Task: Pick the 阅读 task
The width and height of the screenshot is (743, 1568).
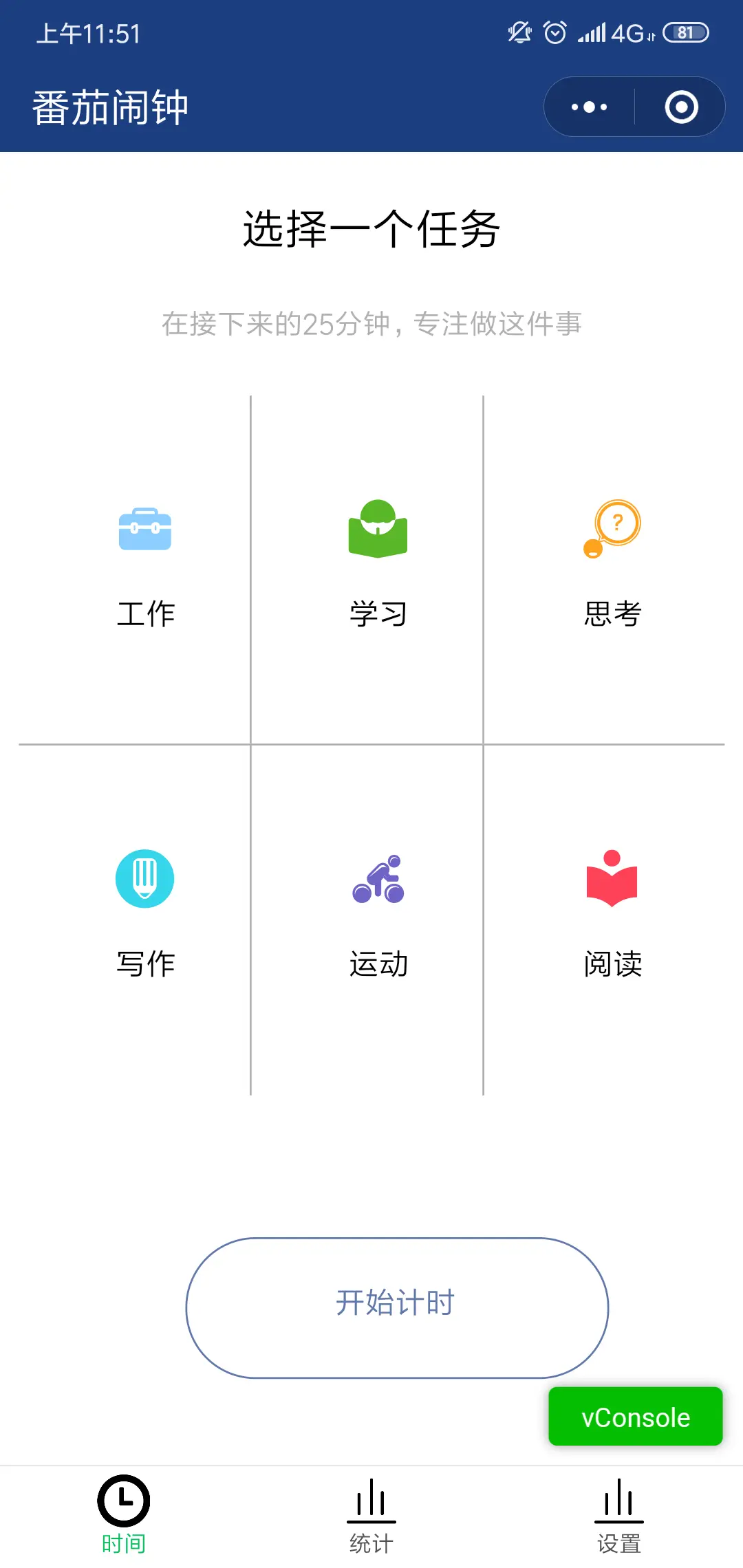Action: (612, 915)
